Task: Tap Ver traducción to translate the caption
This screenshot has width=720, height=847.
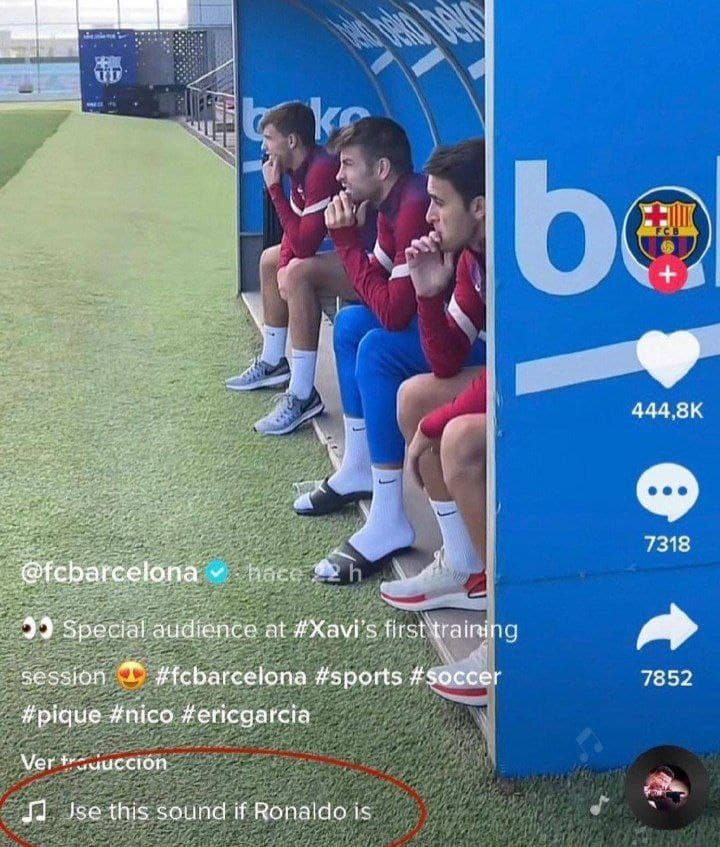Action: point(94,762)
